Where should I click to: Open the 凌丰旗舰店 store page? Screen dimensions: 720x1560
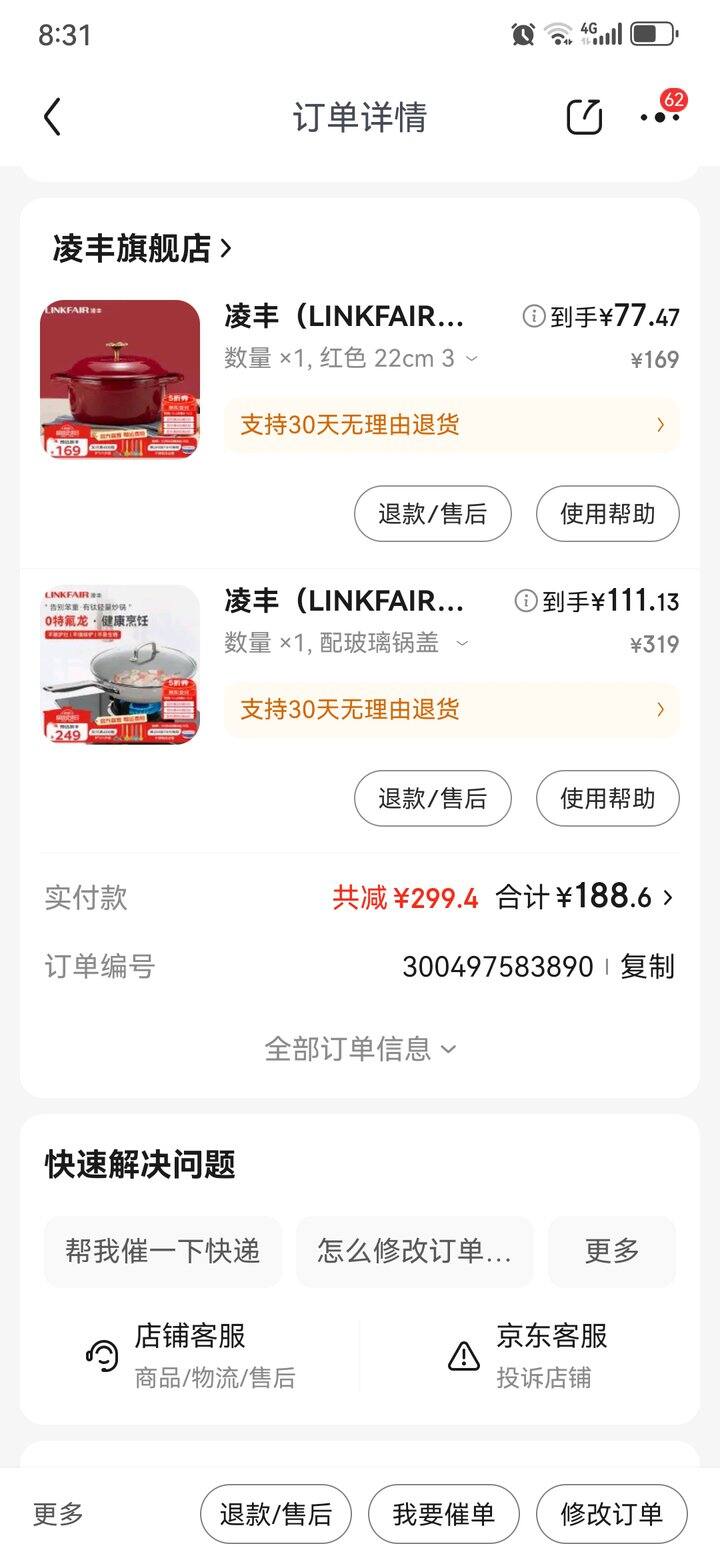(x=142, y=248)
